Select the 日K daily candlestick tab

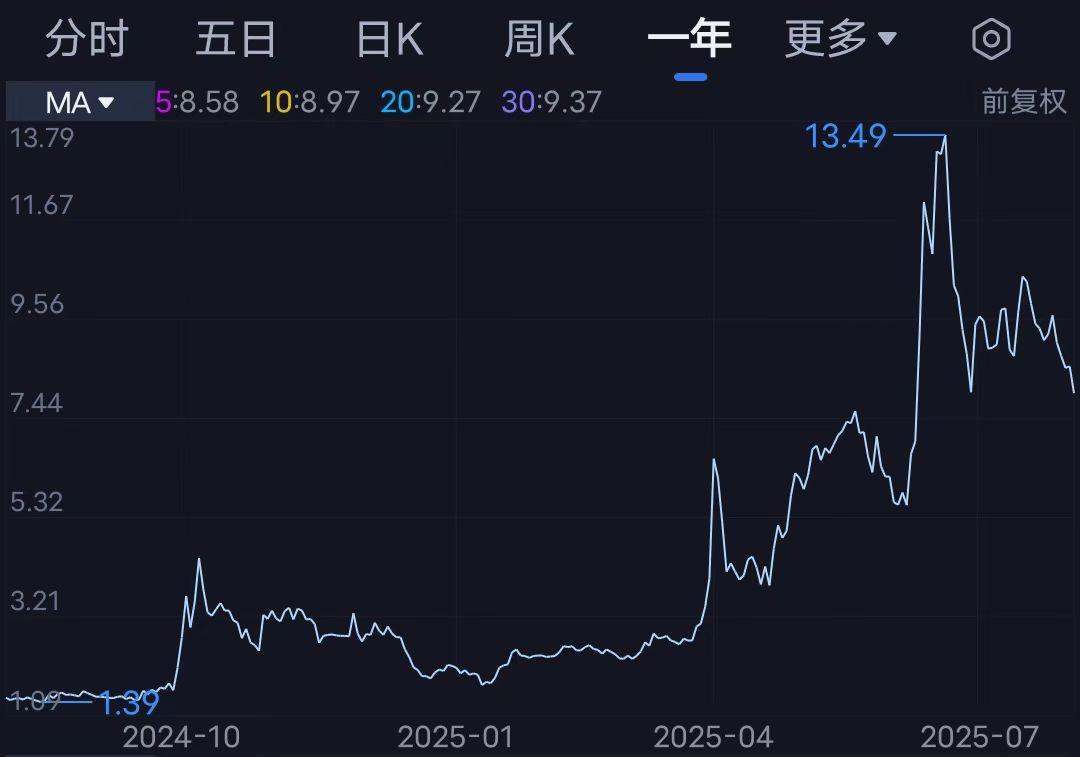point(389,39)
